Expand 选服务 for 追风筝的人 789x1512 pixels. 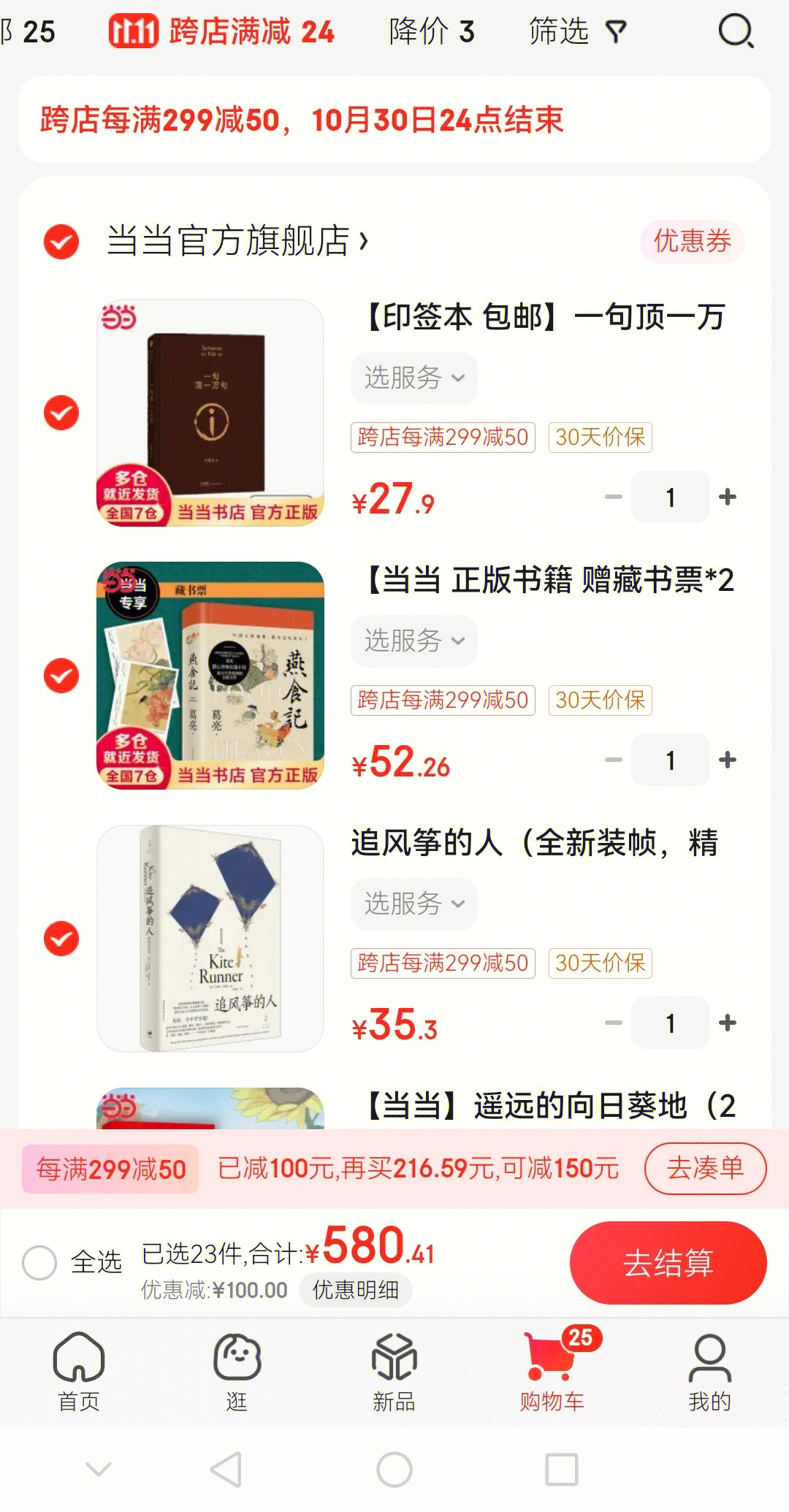413,904
